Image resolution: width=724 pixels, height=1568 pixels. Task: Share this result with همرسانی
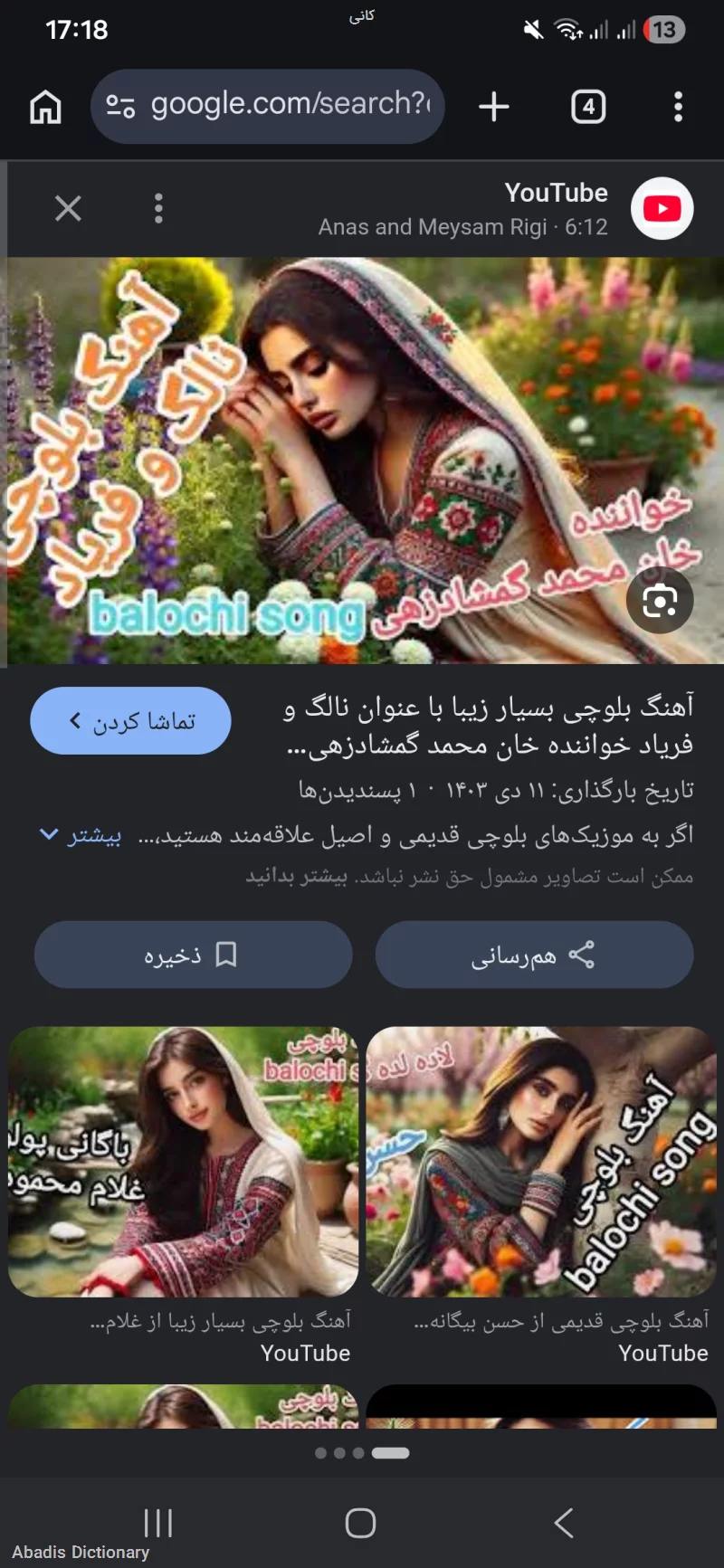(534, 955)
